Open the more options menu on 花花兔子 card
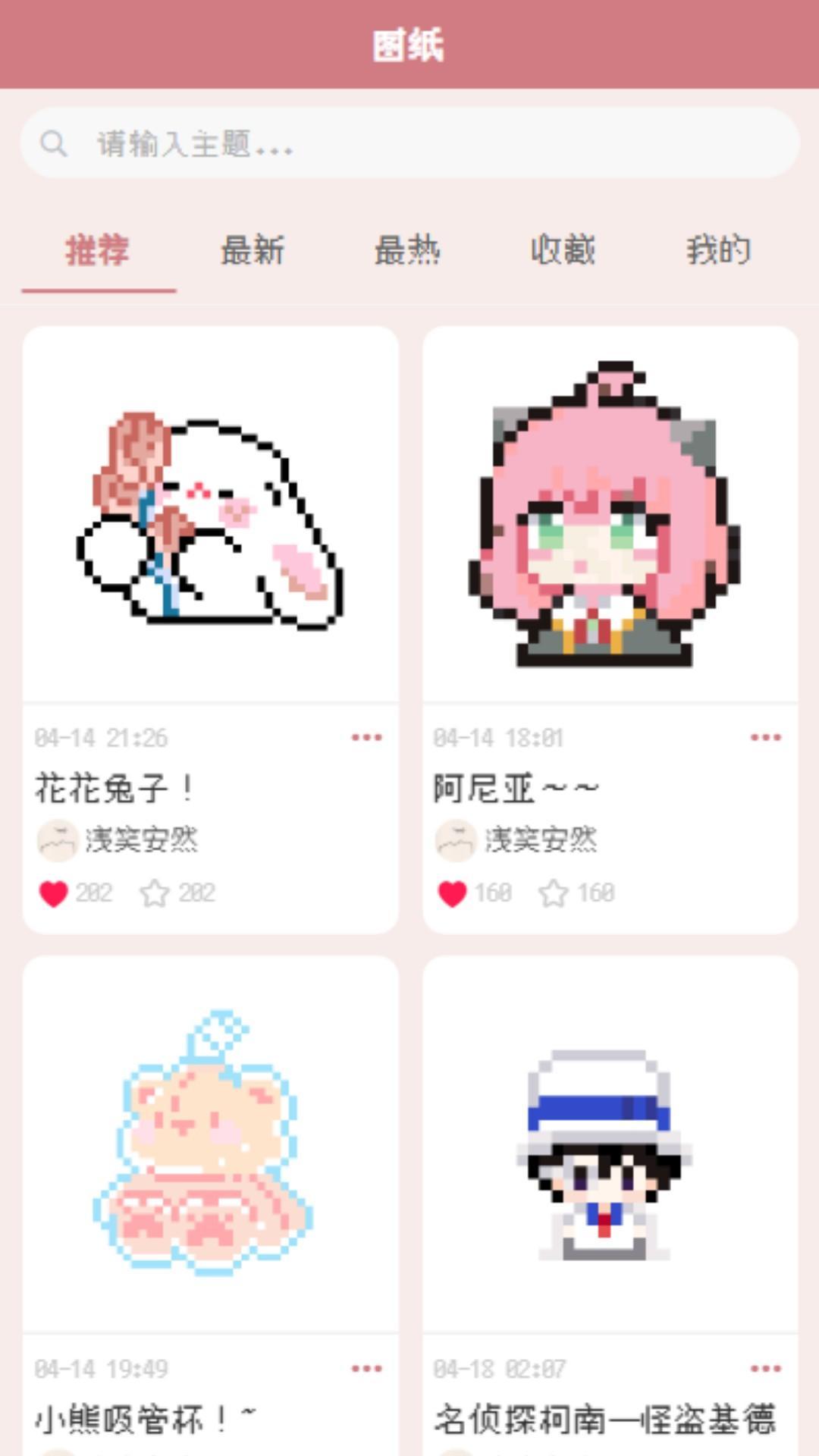The width and height of the screenshot is (819, 1456). click(x=367, y=736)
